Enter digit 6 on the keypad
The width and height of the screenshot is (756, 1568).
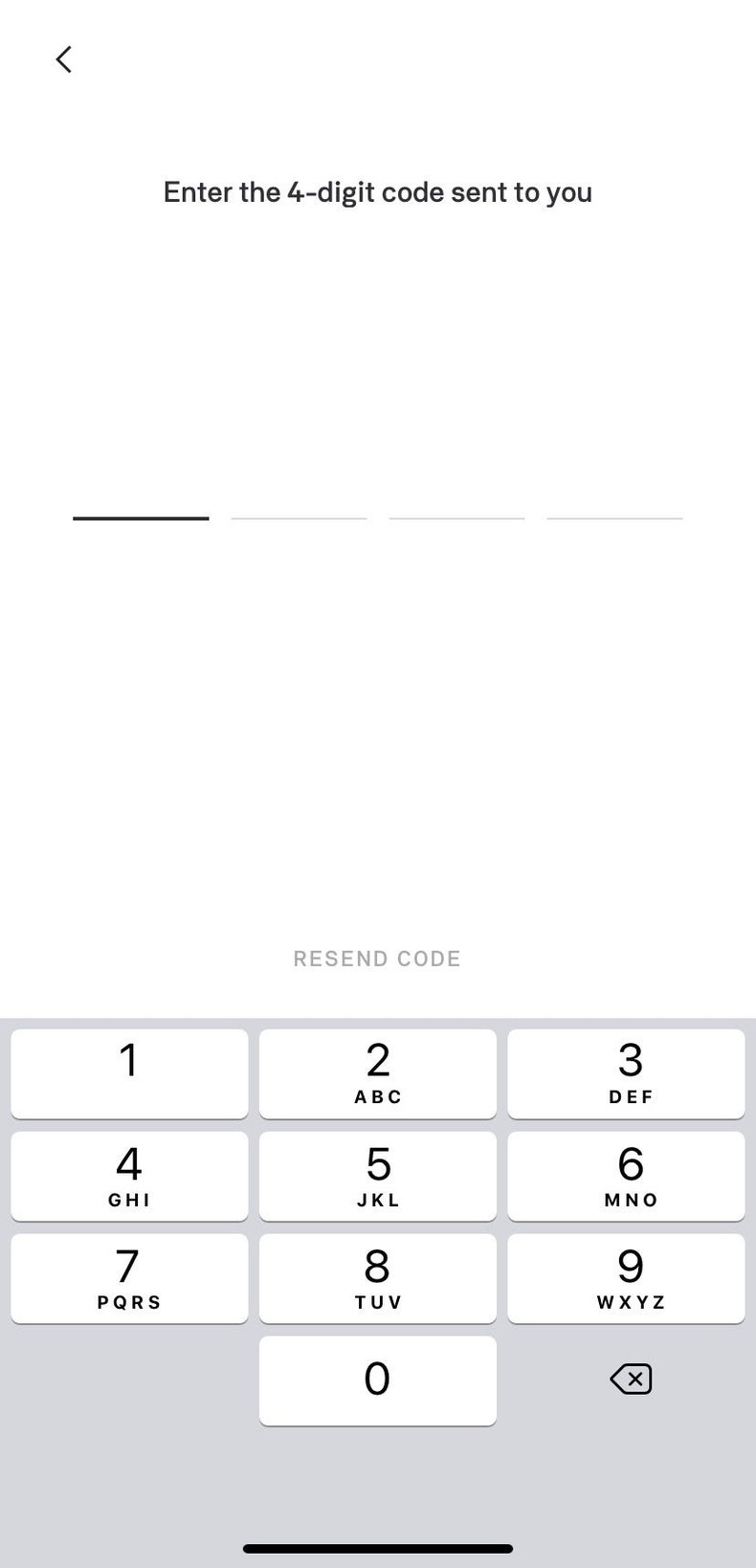pos(626,1176)
